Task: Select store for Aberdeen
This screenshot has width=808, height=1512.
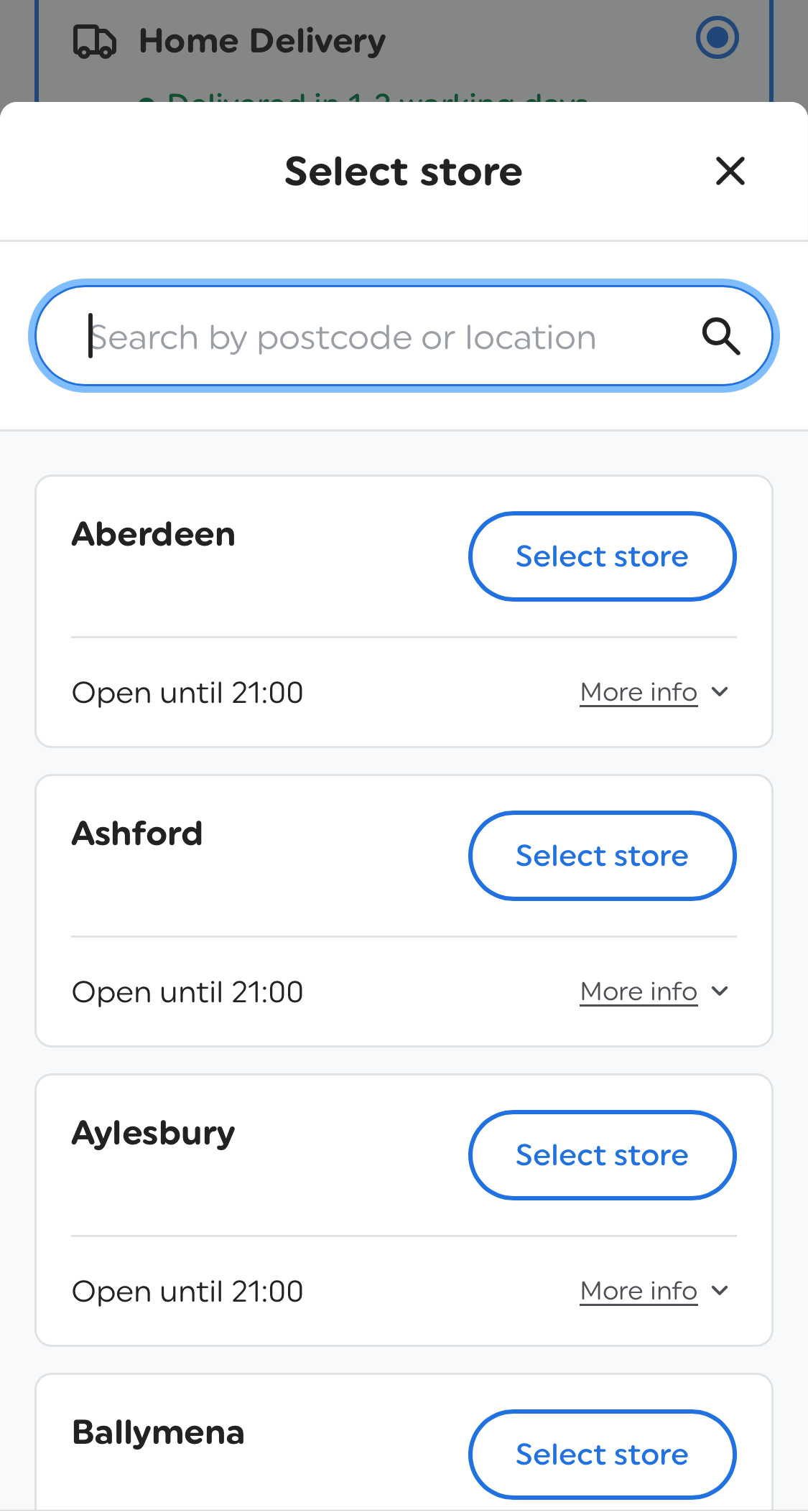Action: 602,556
